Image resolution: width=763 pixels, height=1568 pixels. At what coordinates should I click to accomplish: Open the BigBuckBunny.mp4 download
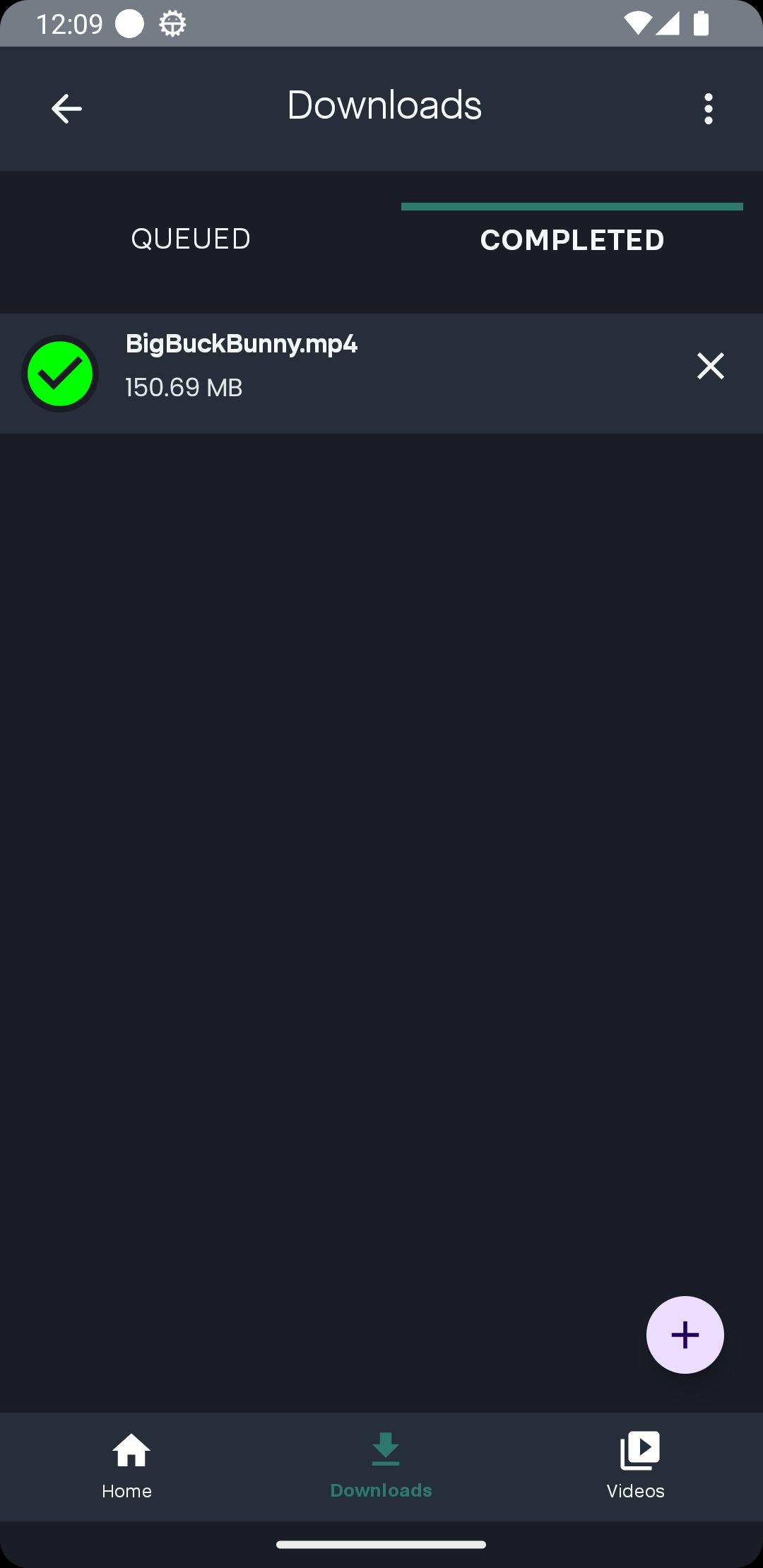[x=381, y=374]
